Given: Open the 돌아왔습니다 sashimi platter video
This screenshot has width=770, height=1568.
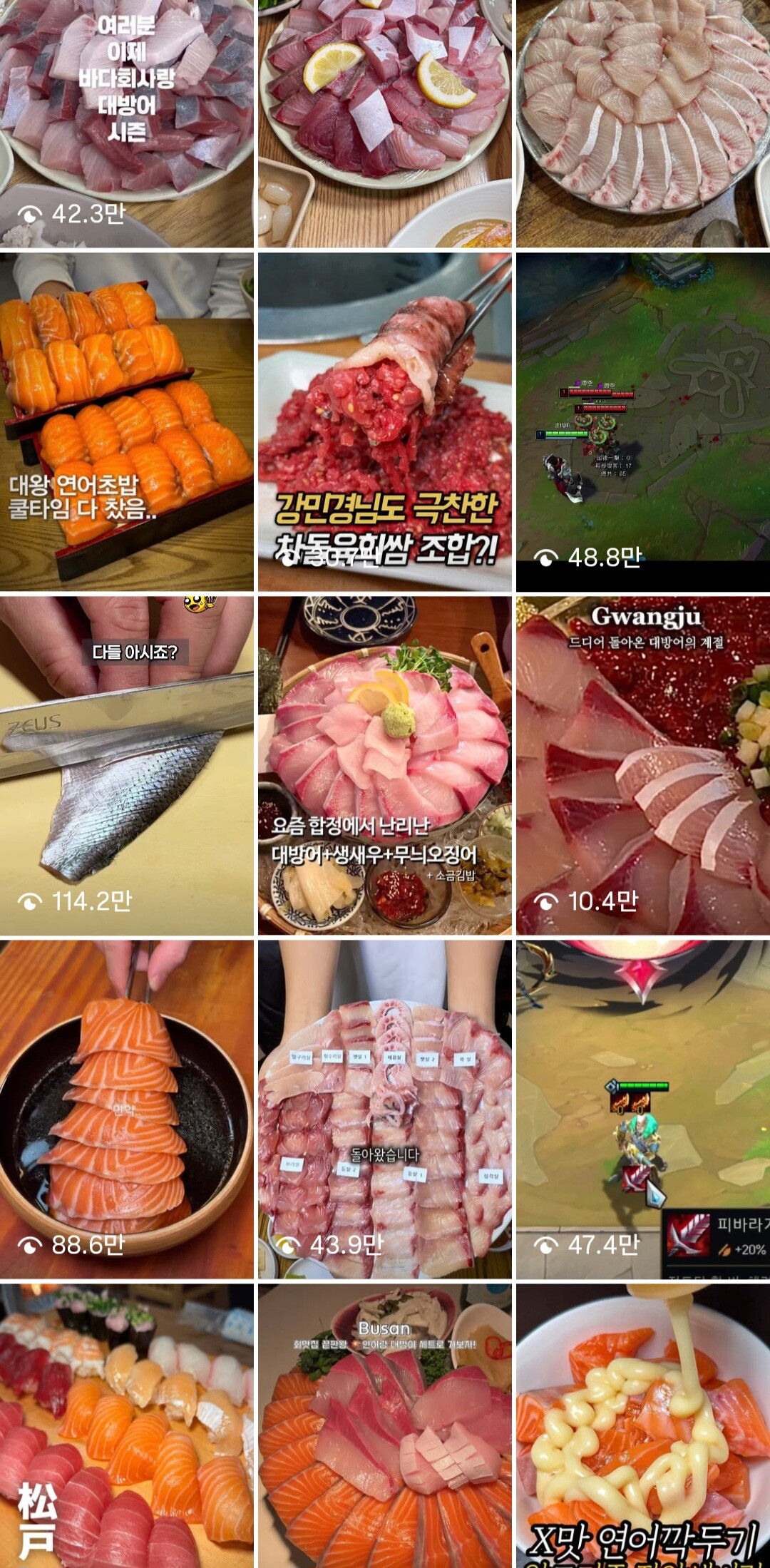Looking at the screenshot, I should tap(385, 1110).
